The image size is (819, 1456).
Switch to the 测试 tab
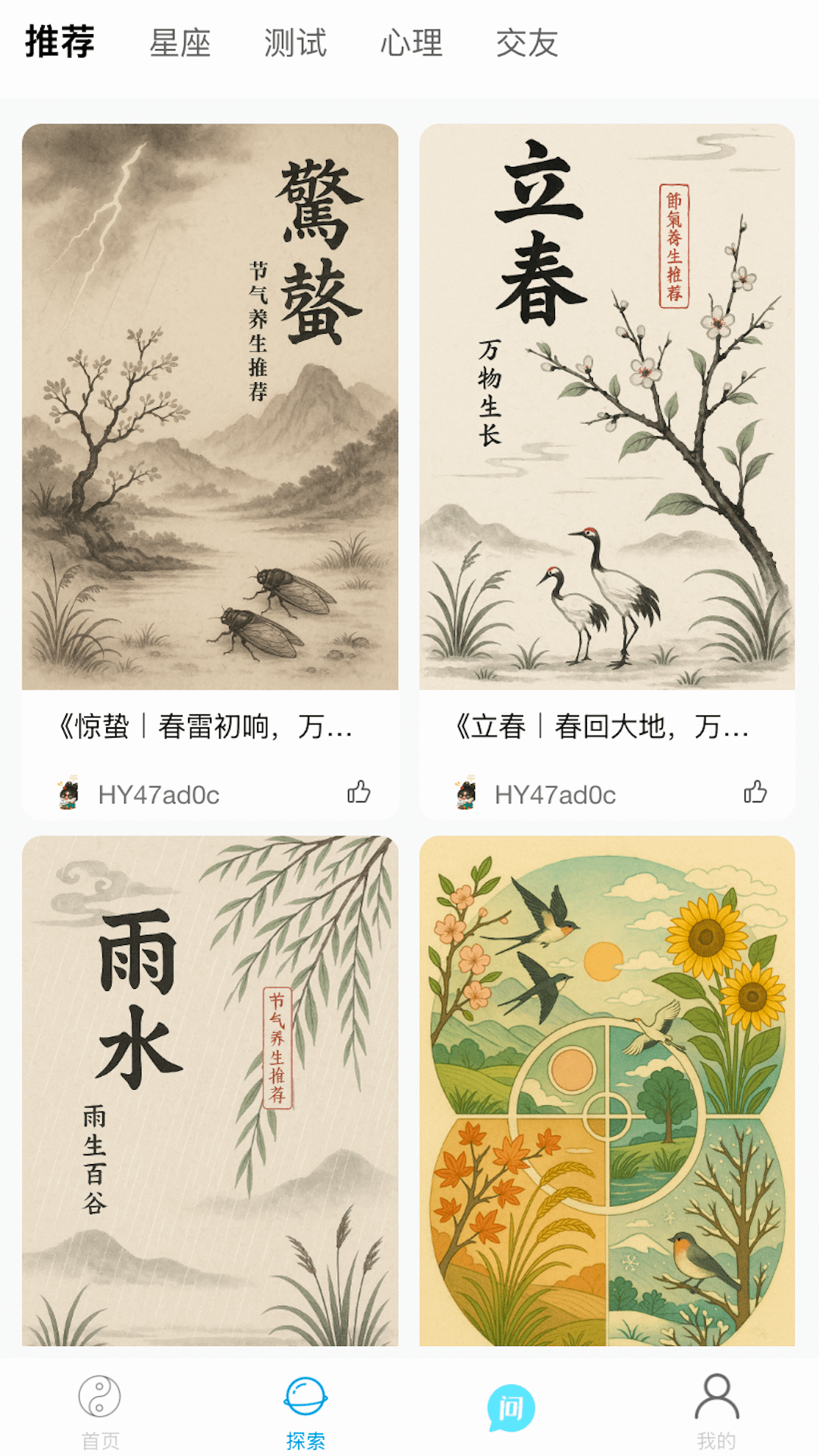pos(295,43)
